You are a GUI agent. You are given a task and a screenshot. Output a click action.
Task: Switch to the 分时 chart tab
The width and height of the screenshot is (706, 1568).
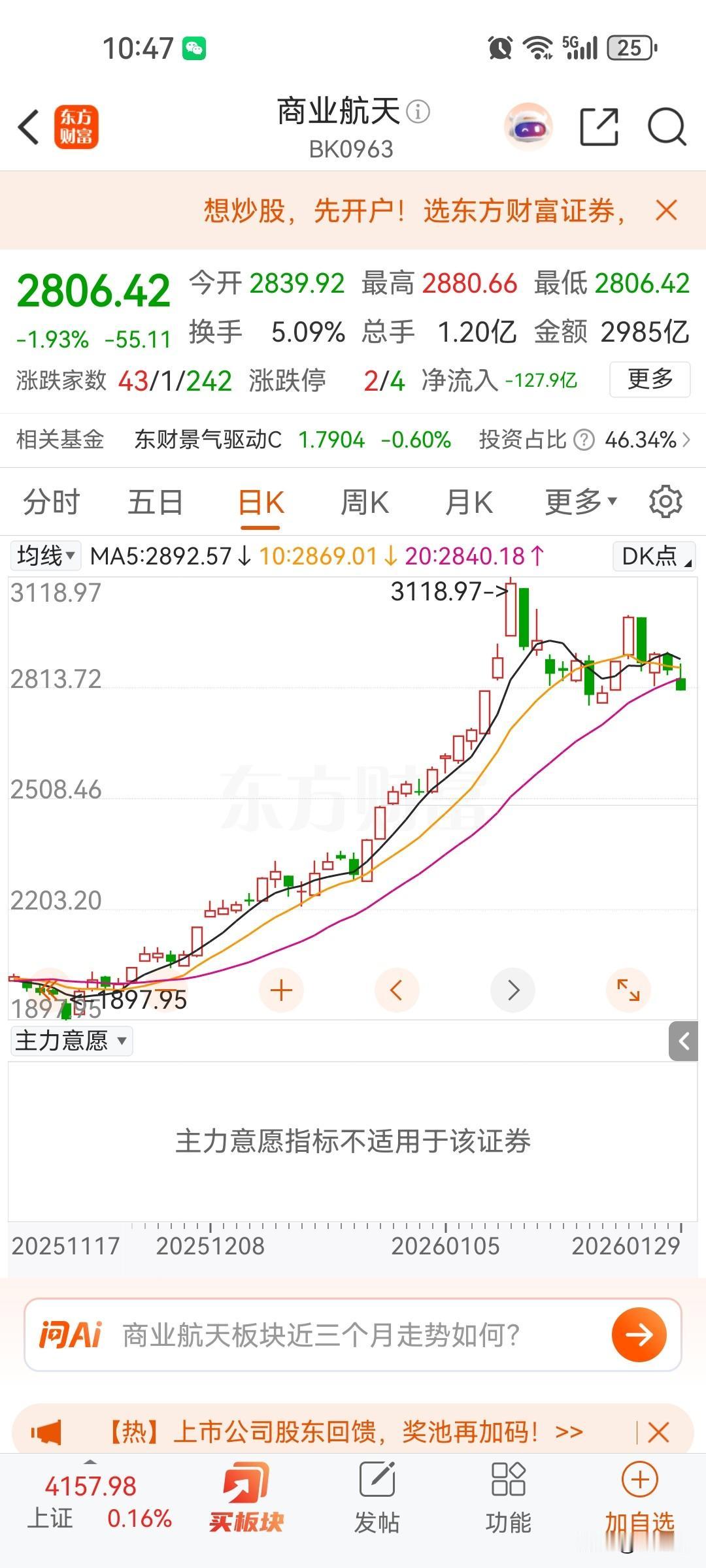(51, 502)
